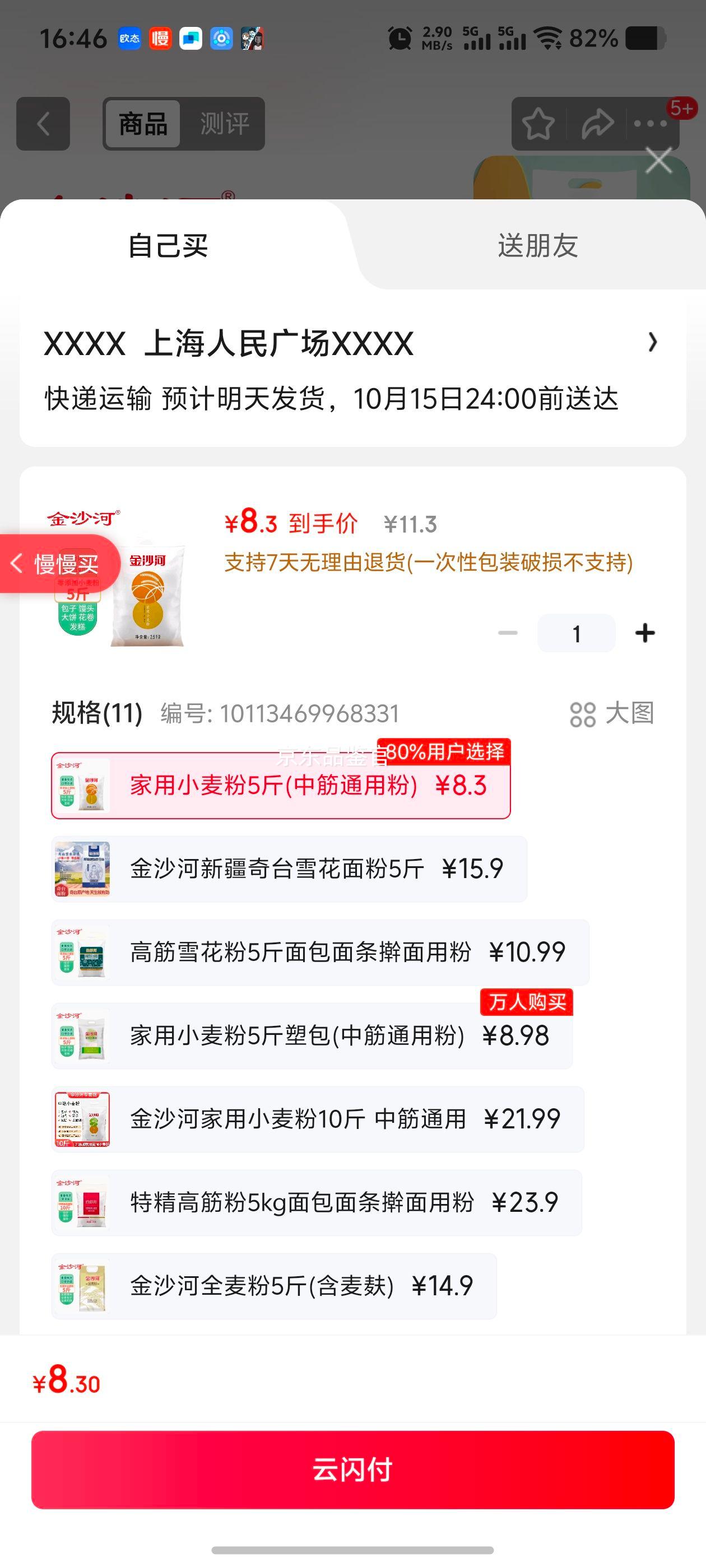Switch to the 自己买 tab
This screenshot has height=1568, width=706.
(x=168, y=246)
